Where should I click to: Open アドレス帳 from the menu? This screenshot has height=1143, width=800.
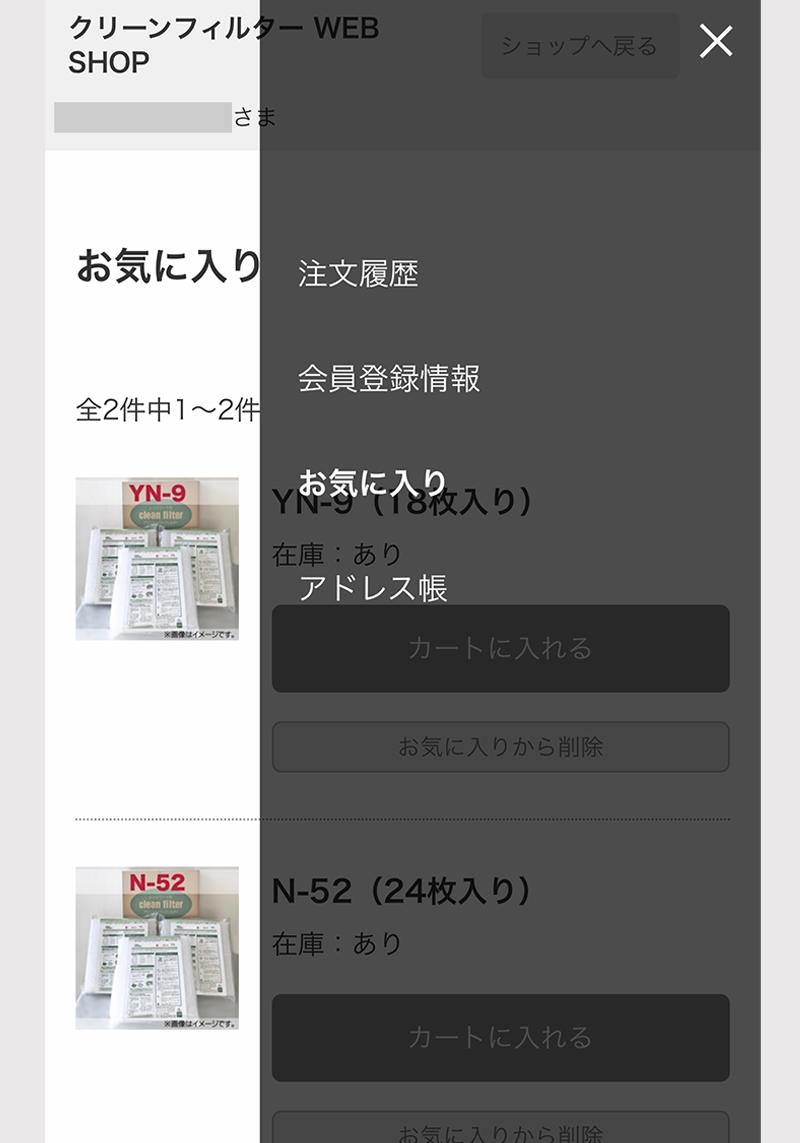(373, 588)
